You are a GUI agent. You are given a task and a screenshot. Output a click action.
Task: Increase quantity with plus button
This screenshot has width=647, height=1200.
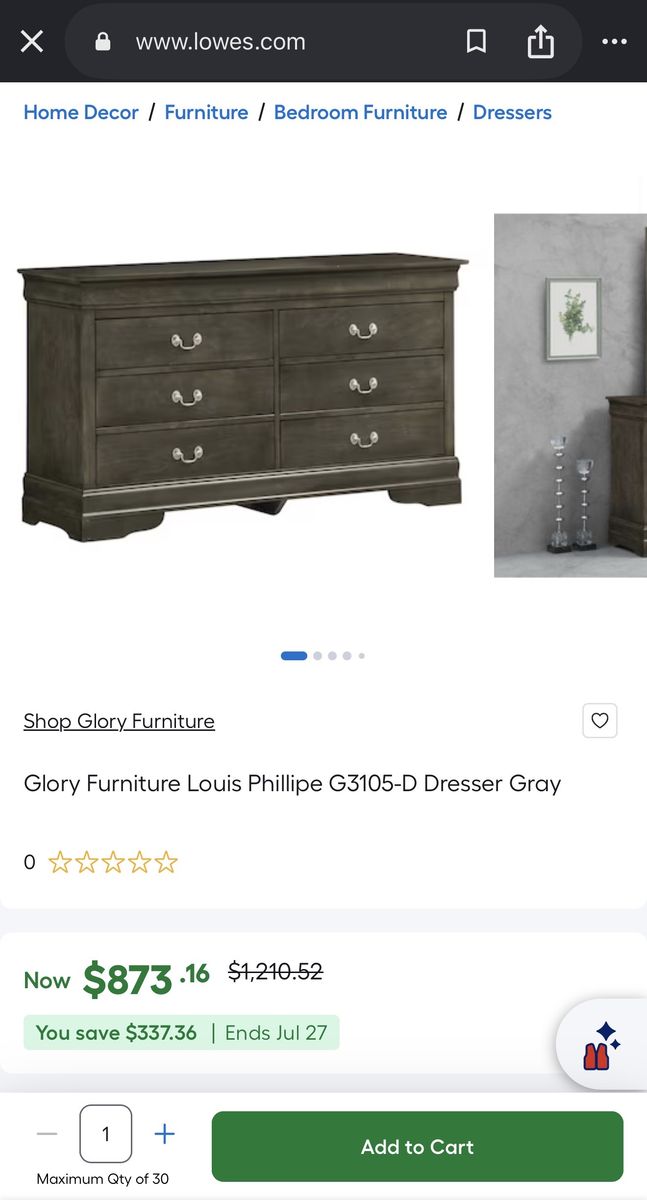165,1134
